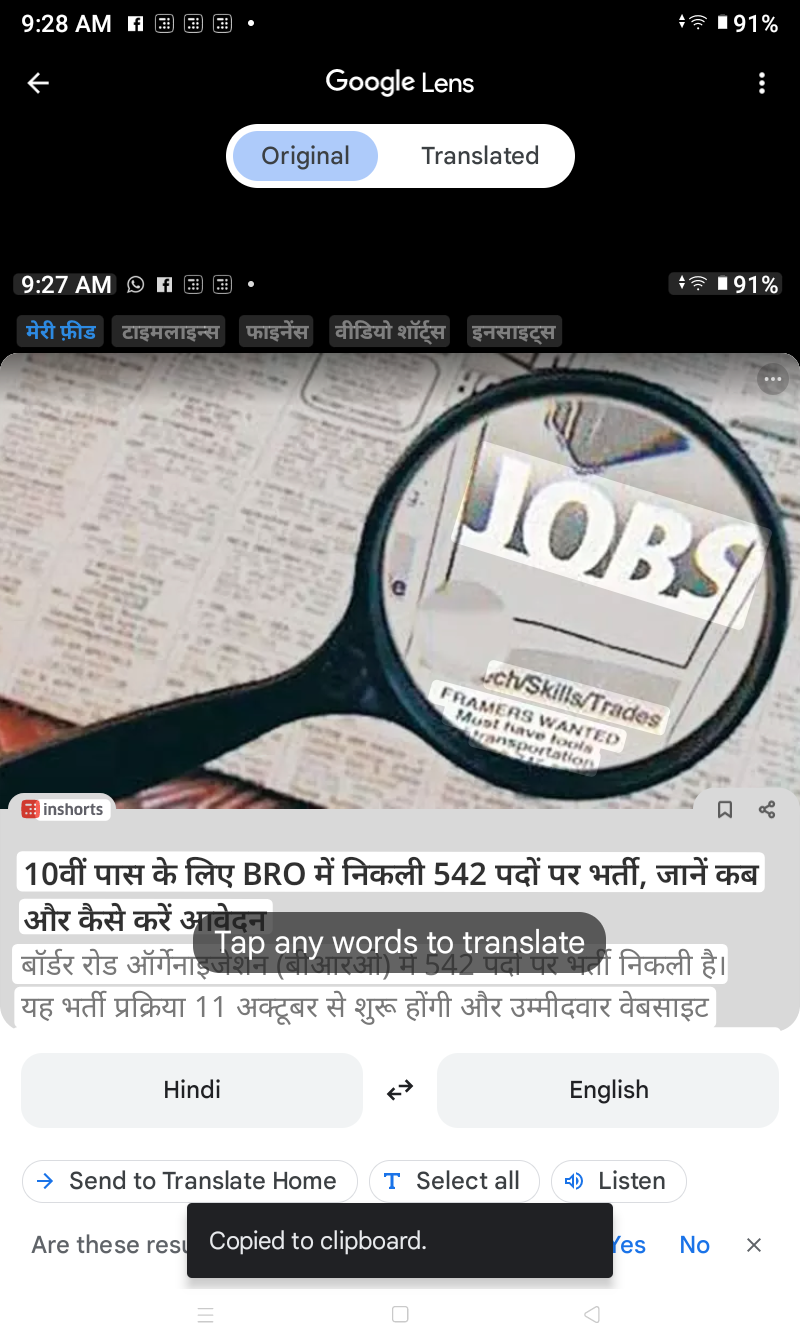Switch to the Translated view
This screenshot has width=800, height=1340.
point(480,156)
